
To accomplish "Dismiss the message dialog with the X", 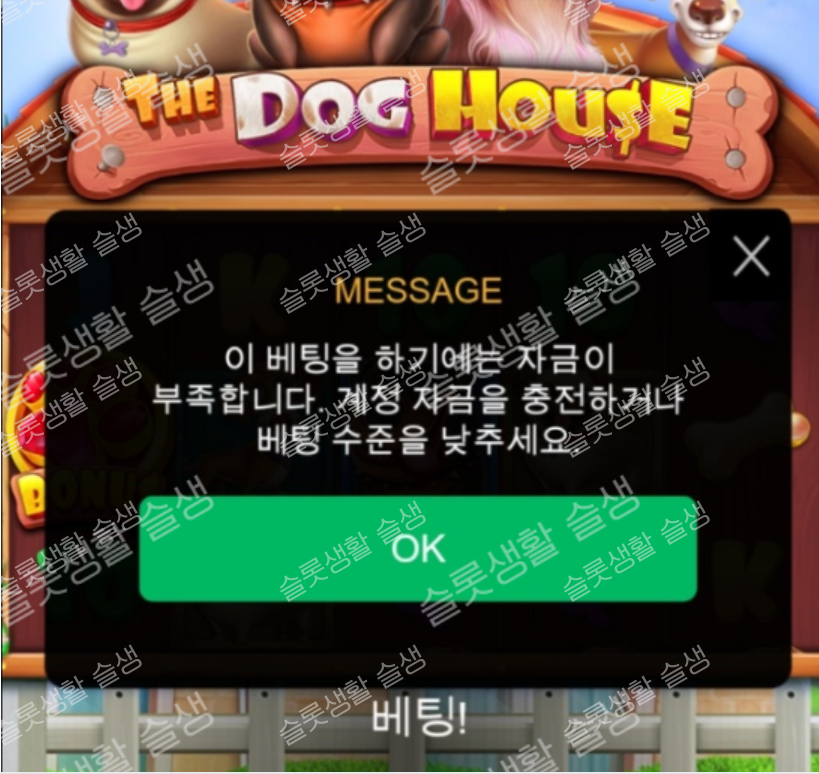I will [x=751, y=257].
